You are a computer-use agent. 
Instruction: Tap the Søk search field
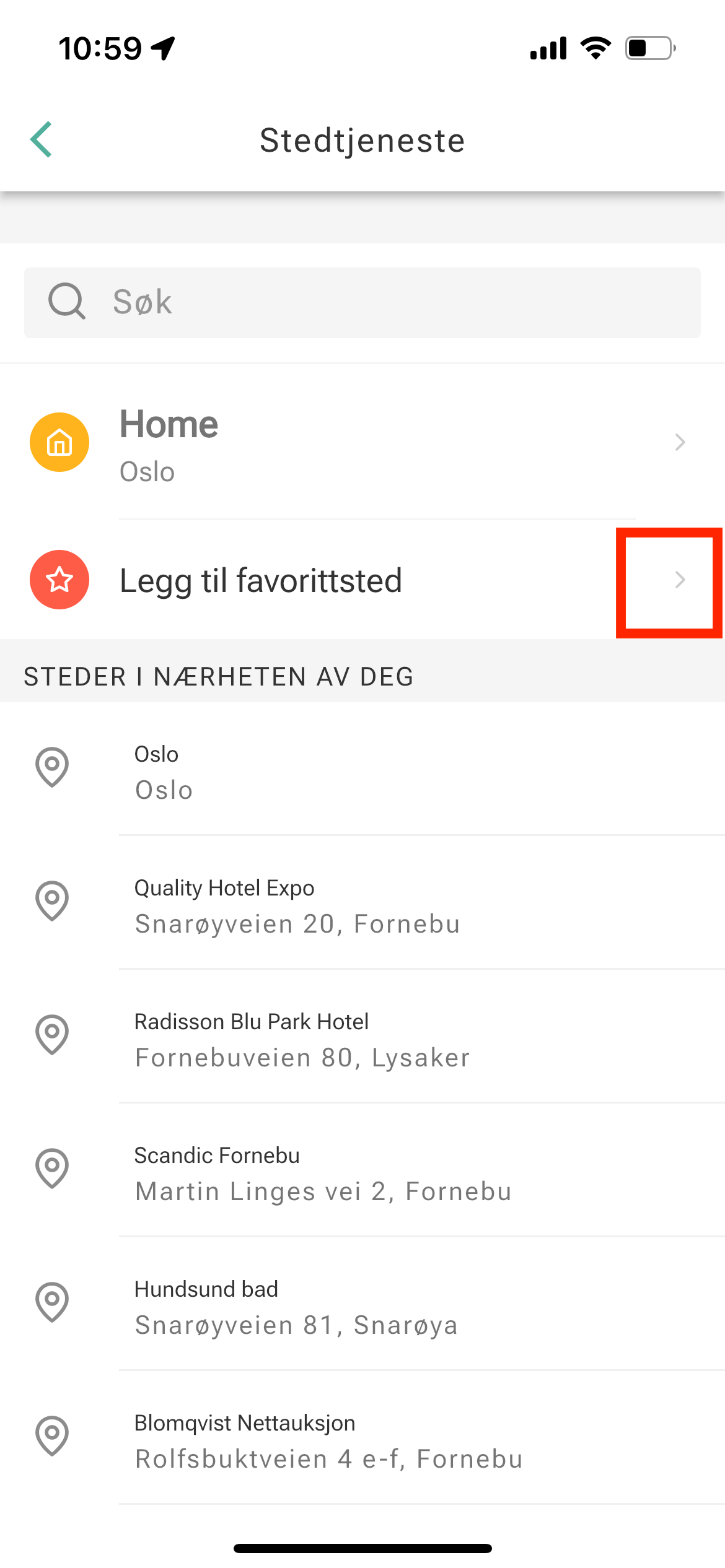362,303
